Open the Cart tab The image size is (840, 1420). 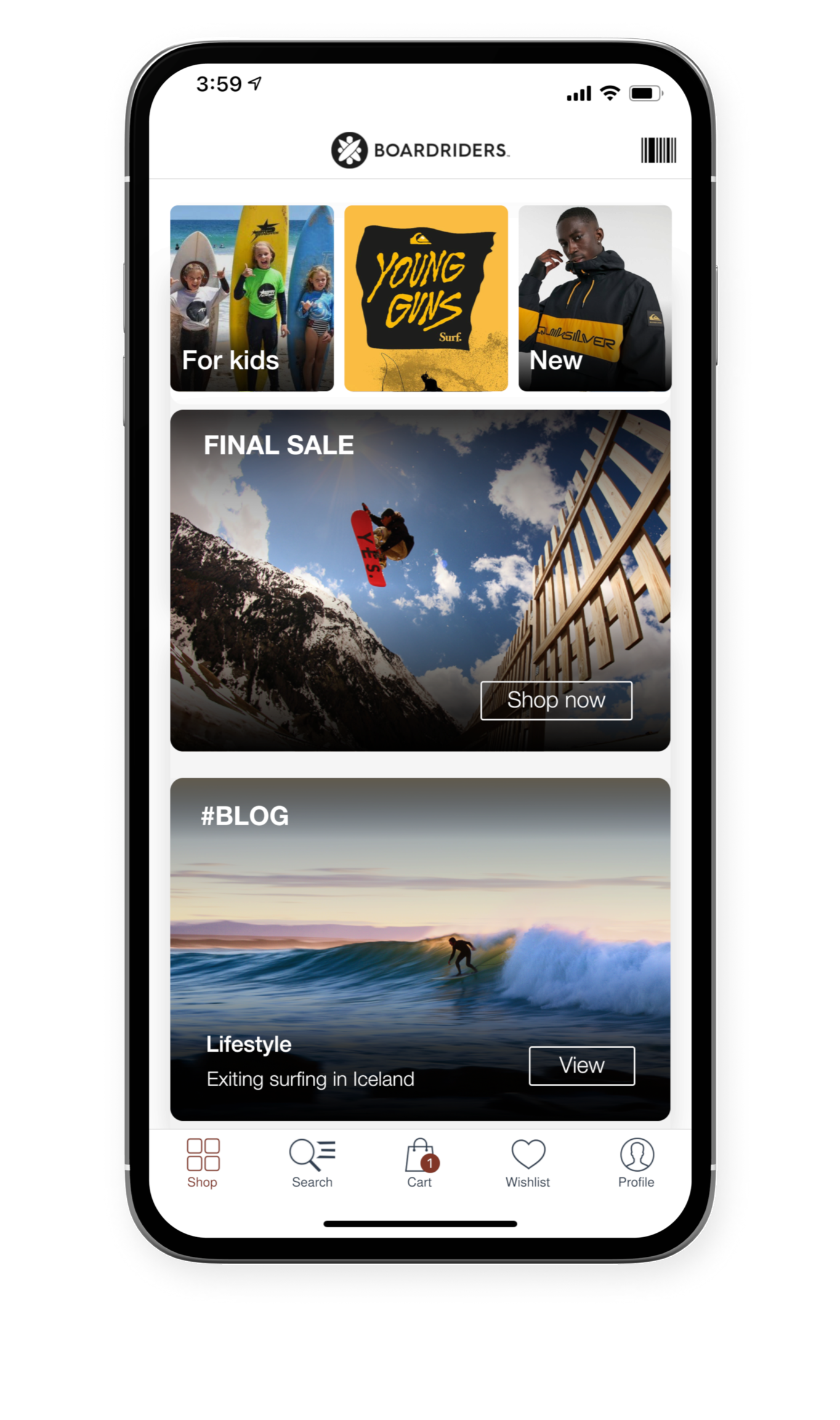pyautogui.click(x=420, y=1163)
